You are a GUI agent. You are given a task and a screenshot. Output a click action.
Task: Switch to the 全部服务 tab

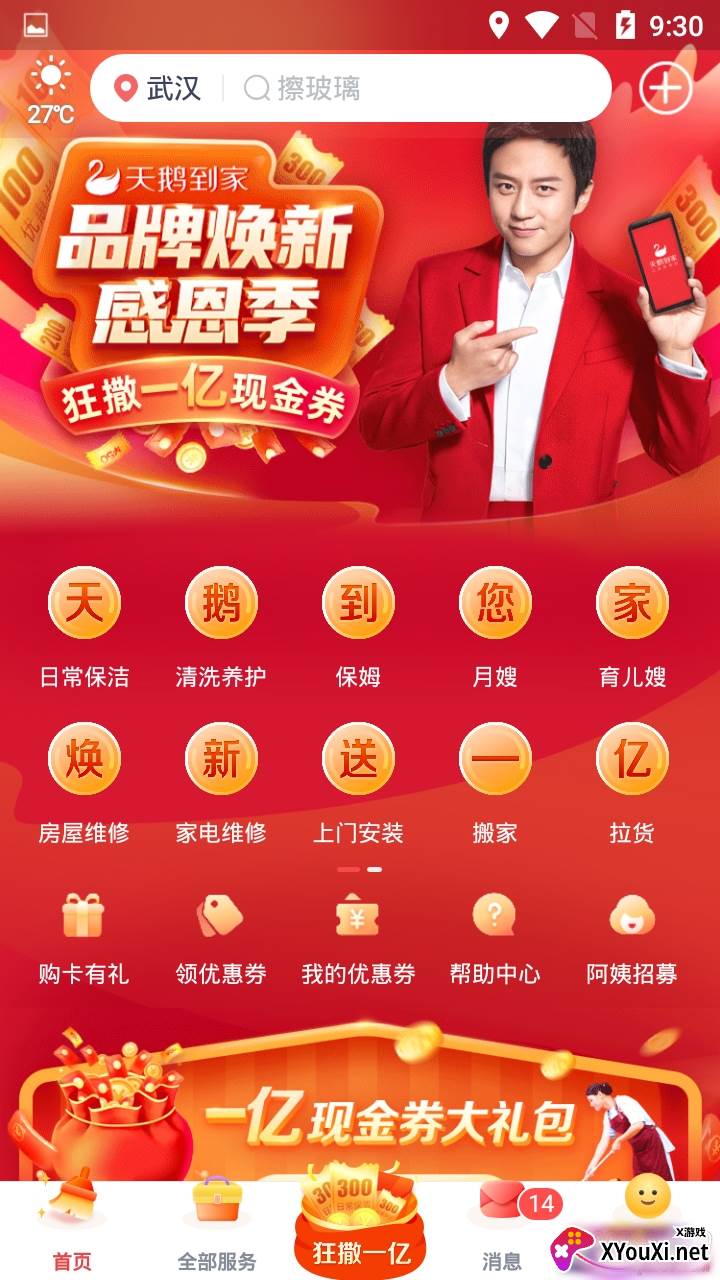coord(217,1228)
